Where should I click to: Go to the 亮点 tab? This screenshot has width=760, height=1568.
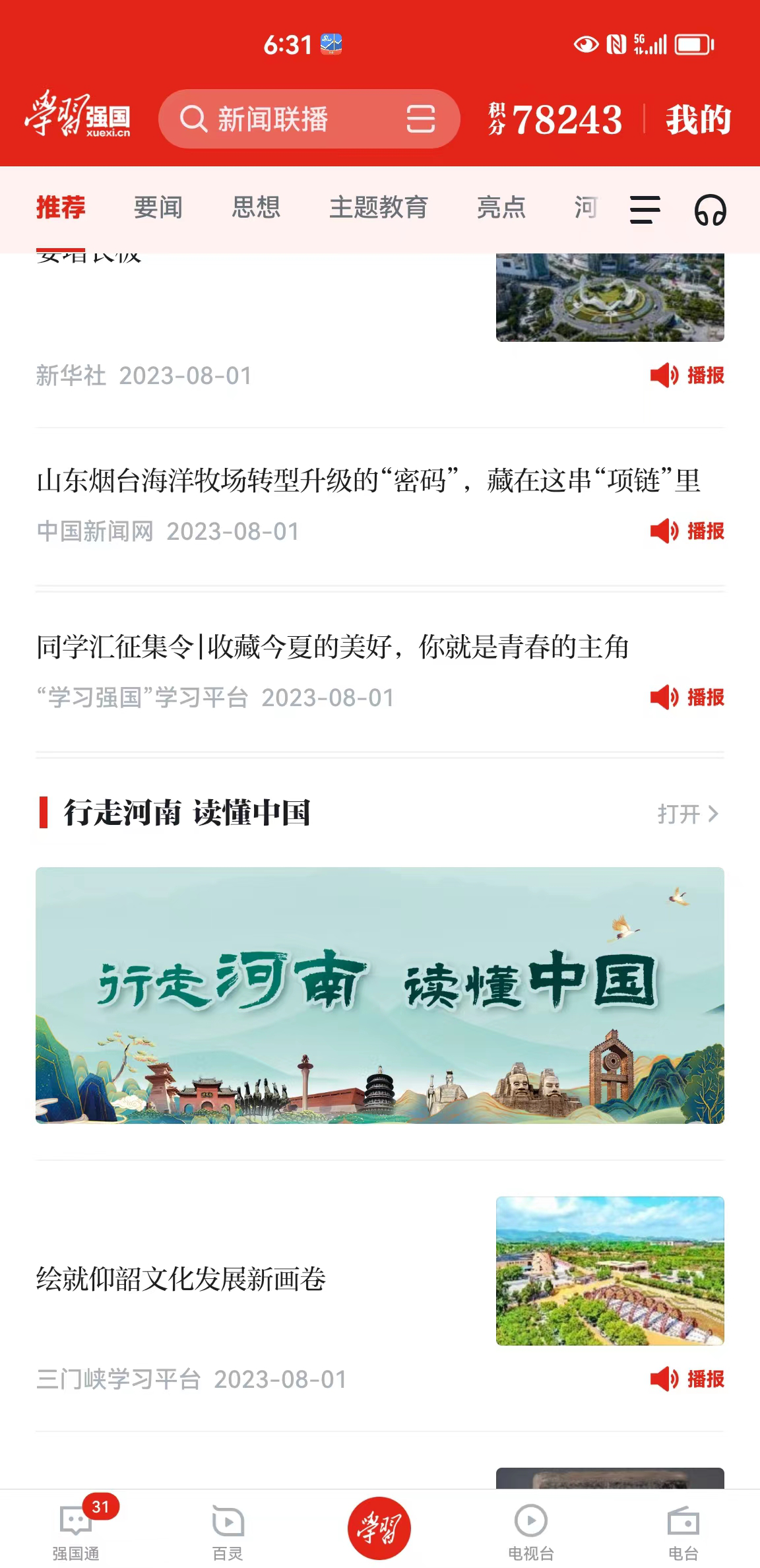click(x=501, y=208)
